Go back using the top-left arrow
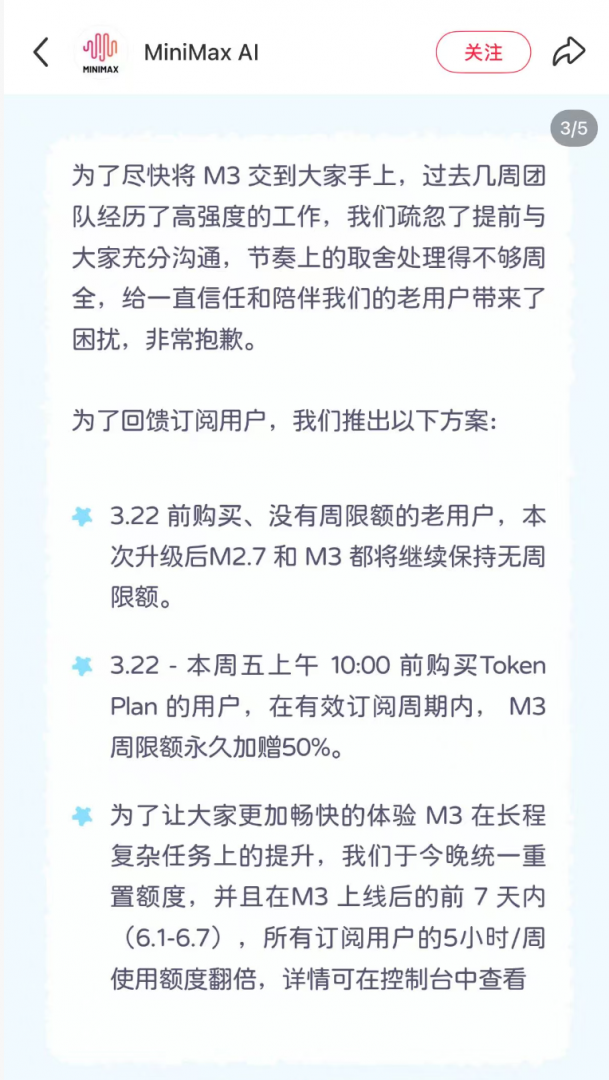609x1080 pixels. [41, 52]
